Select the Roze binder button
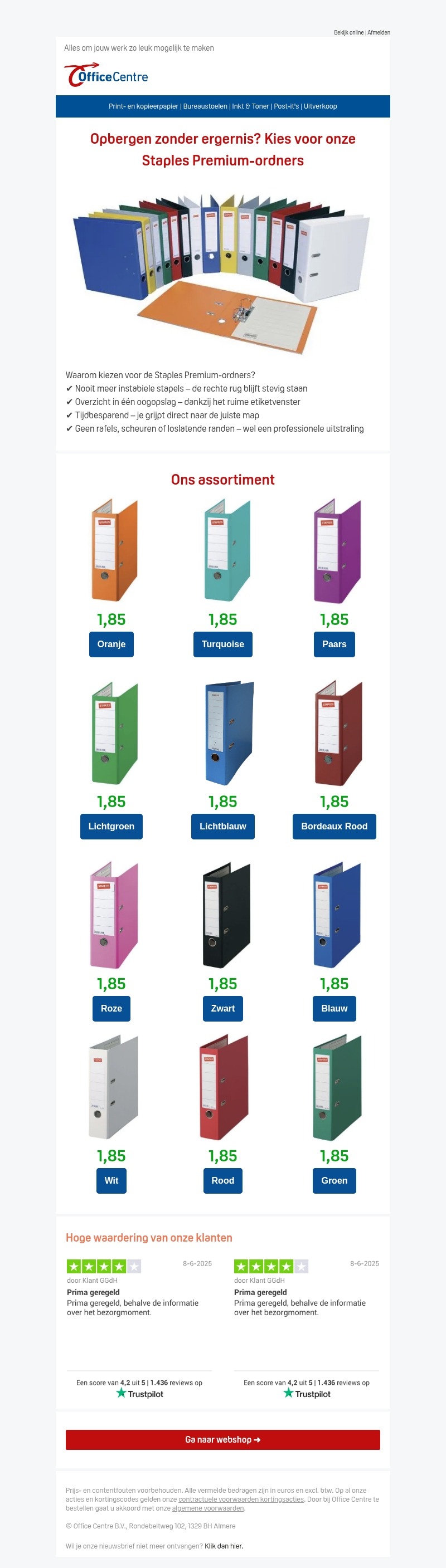Viewport: 446px width, 1568px height. [x=111, y=1008]
